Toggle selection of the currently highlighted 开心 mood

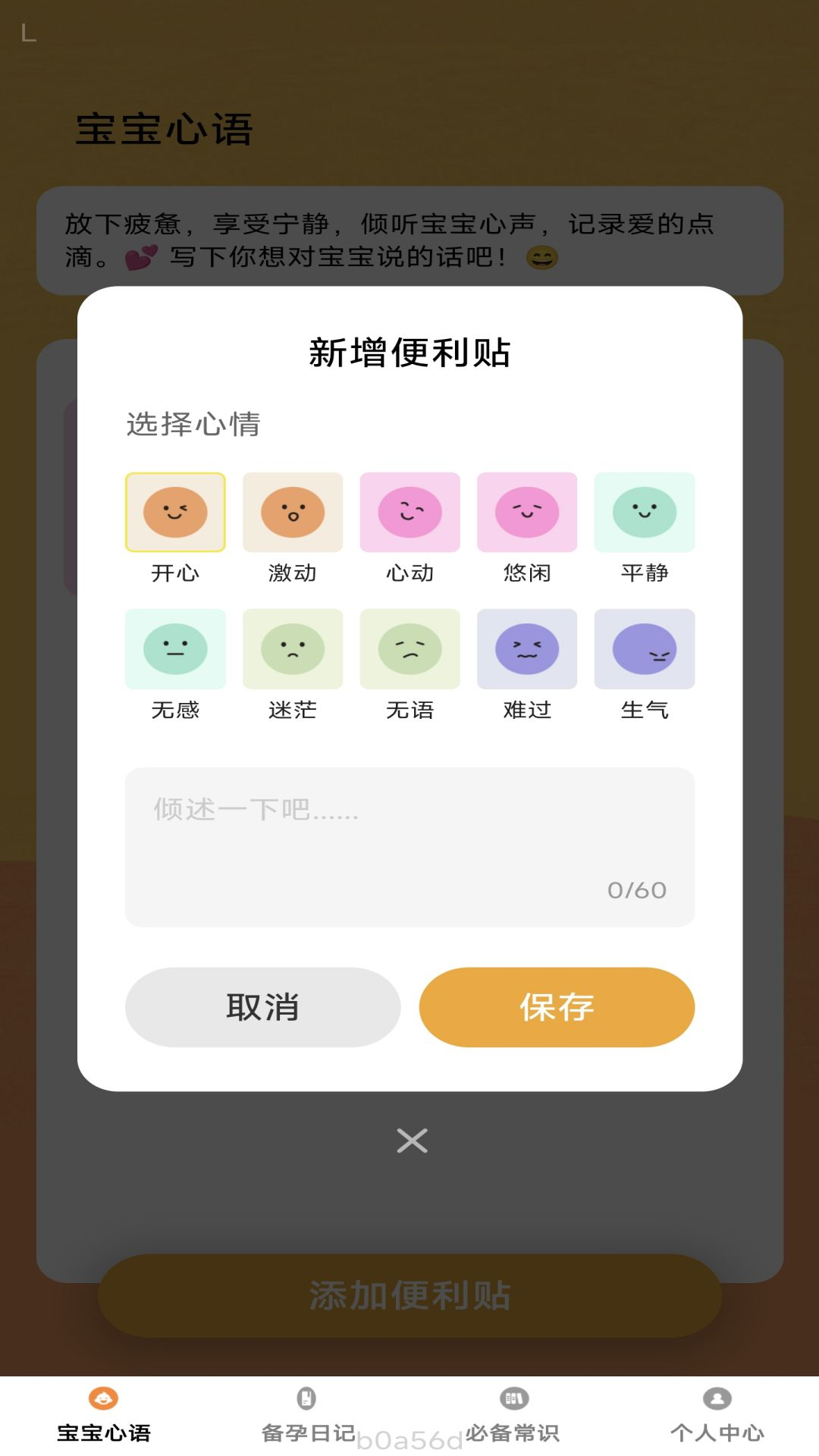(x=176, y=512)
